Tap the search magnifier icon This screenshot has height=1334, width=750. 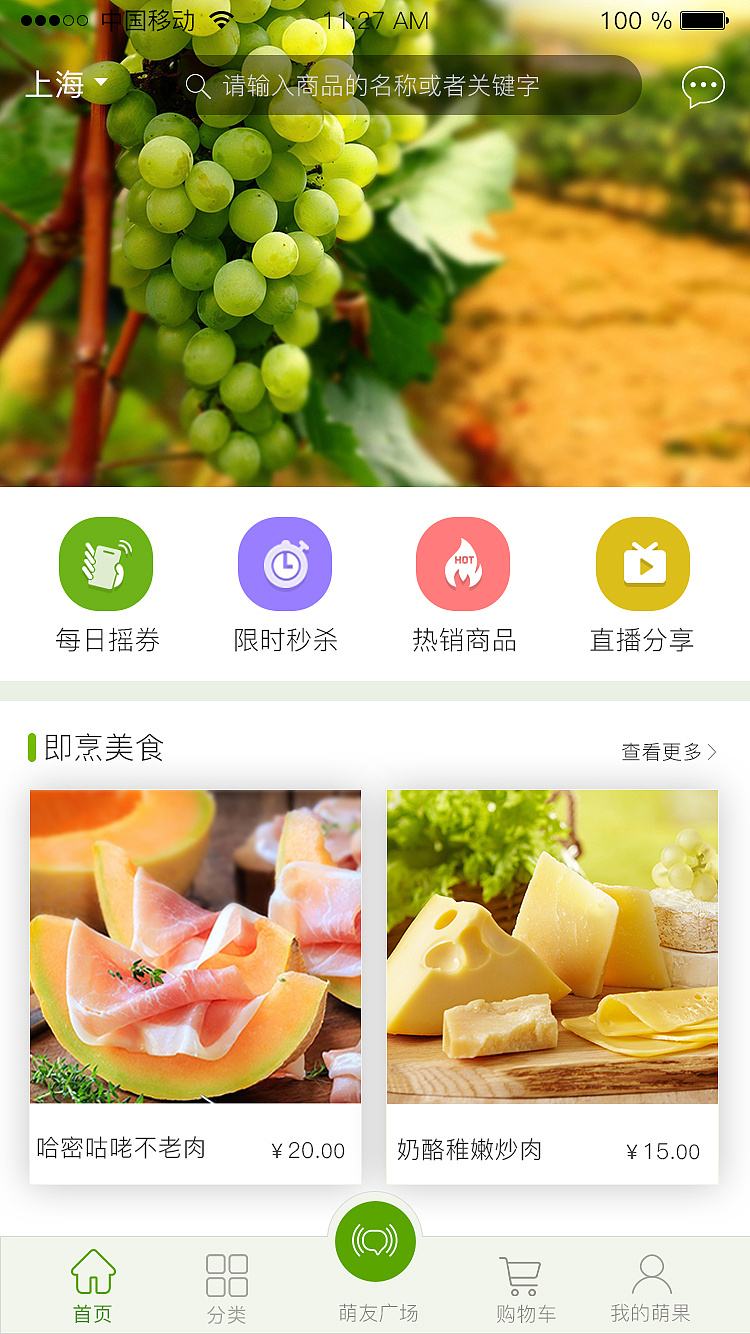pos(196,85)
